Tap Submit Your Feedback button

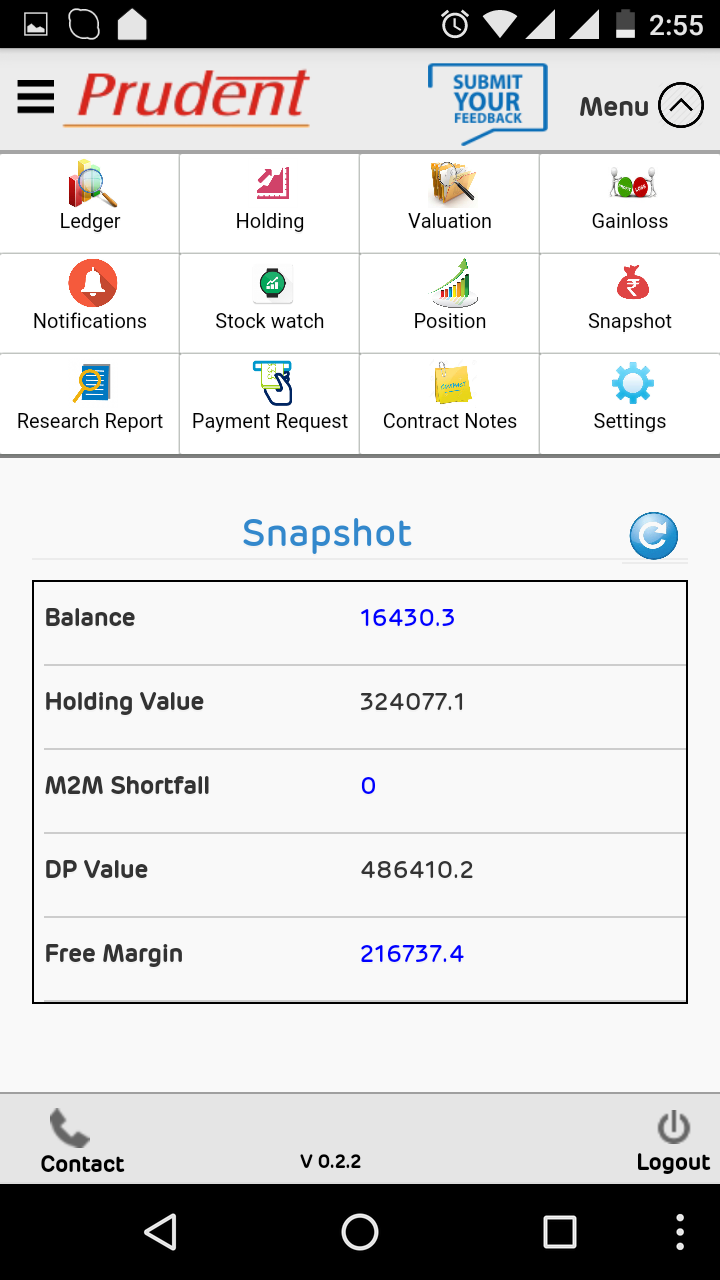pyautogui.click(x=488, y=104)
